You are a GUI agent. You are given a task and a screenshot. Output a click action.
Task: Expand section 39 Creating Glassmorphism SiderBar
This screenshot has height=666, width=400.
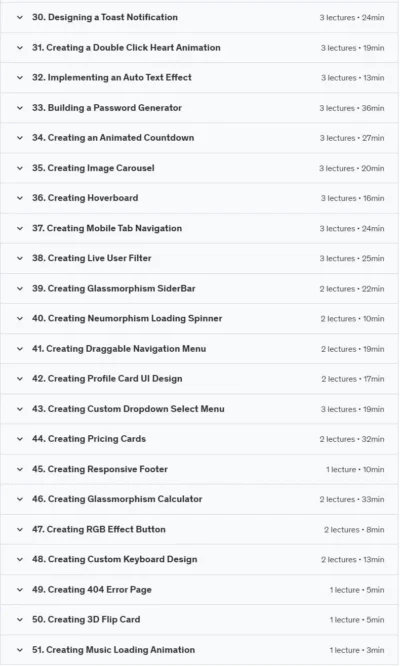click(x=199, y=288)
